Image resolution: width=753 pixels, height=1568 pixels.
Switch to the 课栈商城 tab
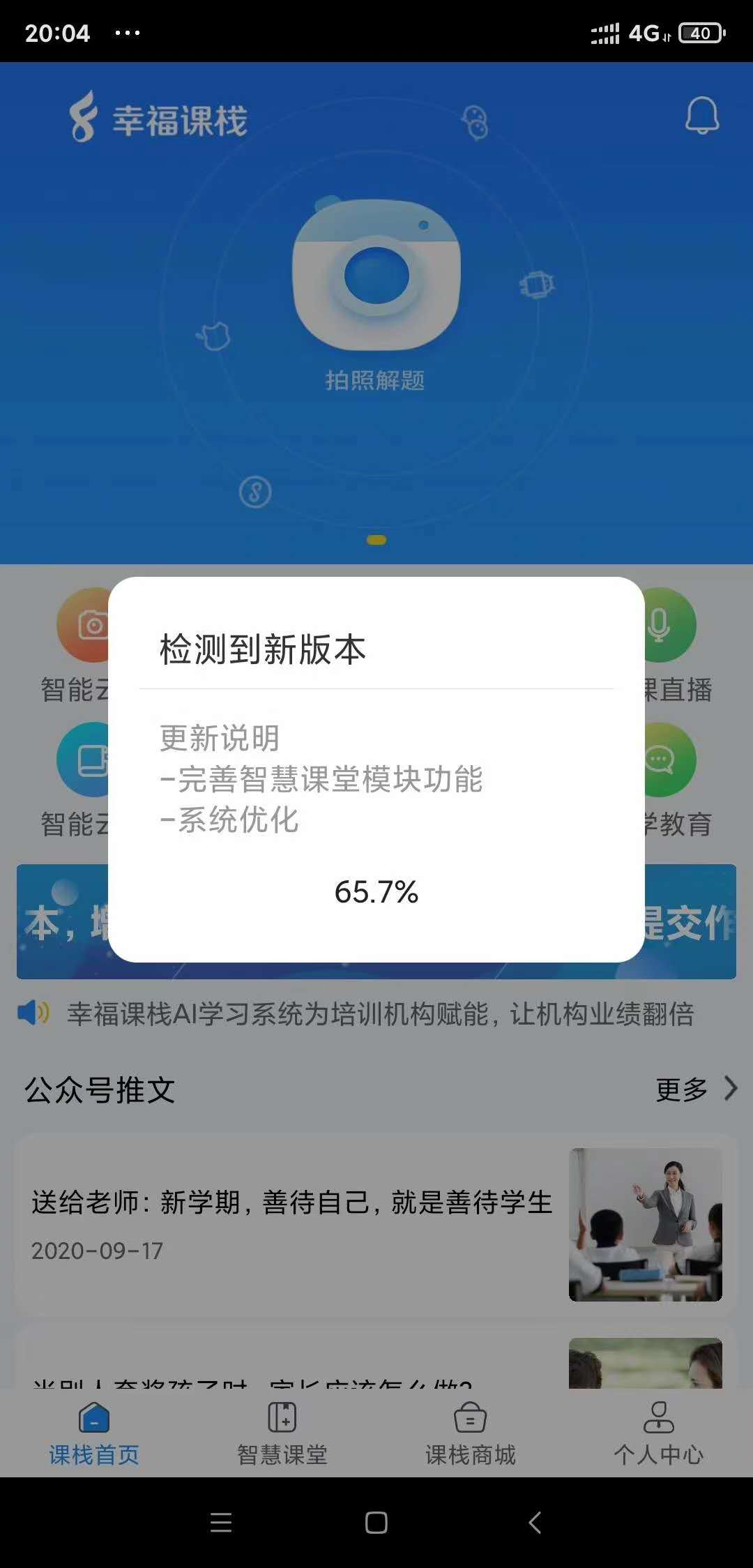pyautogui.click(x=471, y=1433)
